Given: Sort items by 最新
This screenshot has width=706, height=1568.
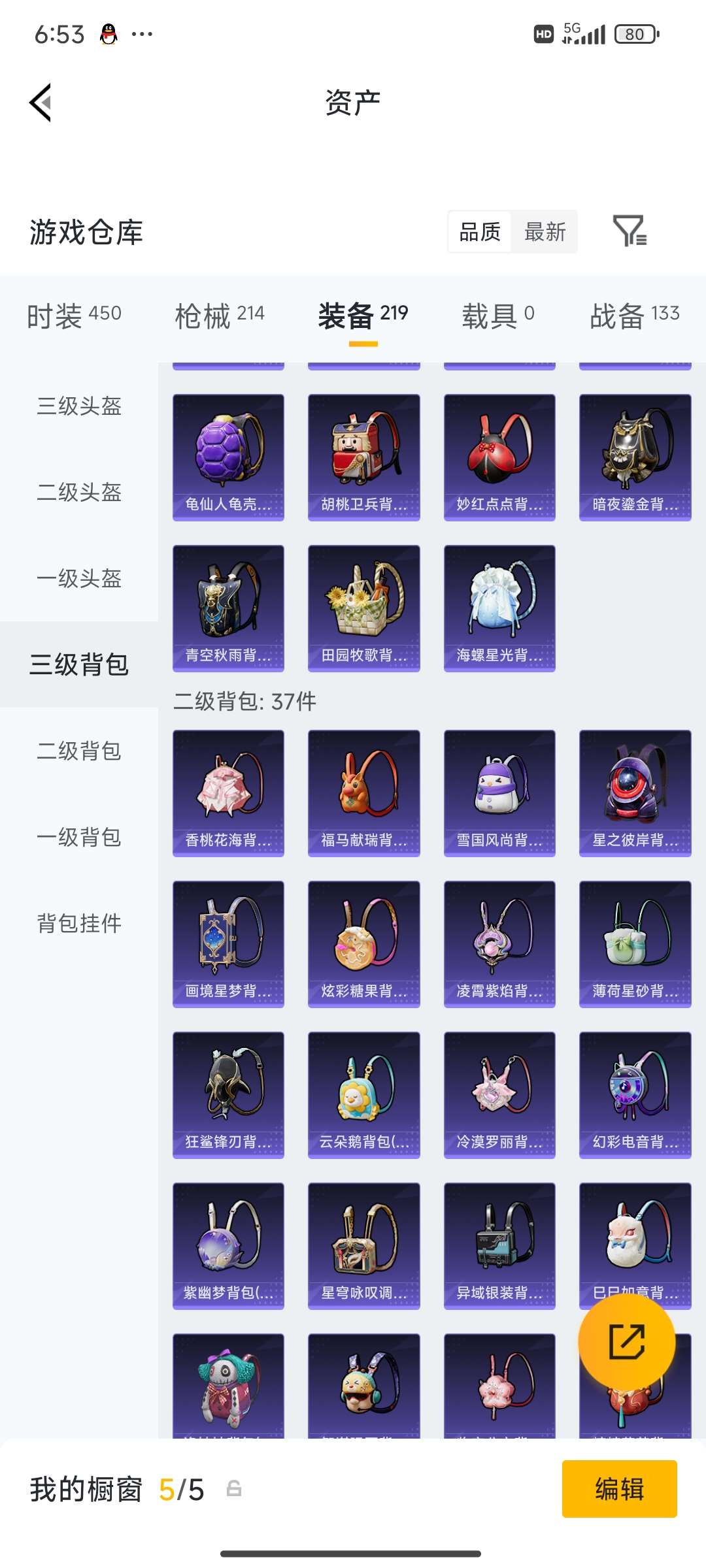Looking at the screenshot, I should (x=545, y=232).
